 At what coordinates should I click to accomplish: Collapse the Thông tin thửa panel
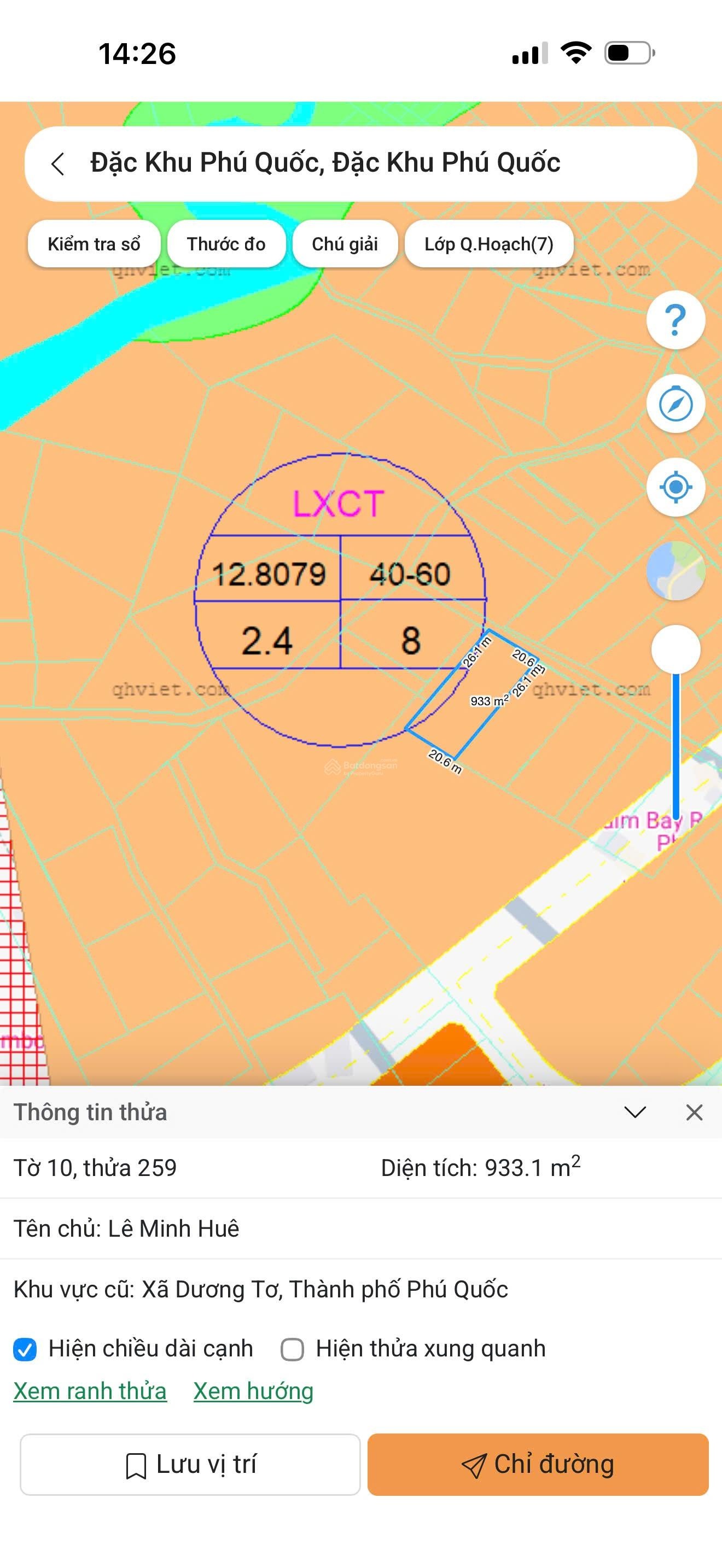click(x=635, y=1112)
